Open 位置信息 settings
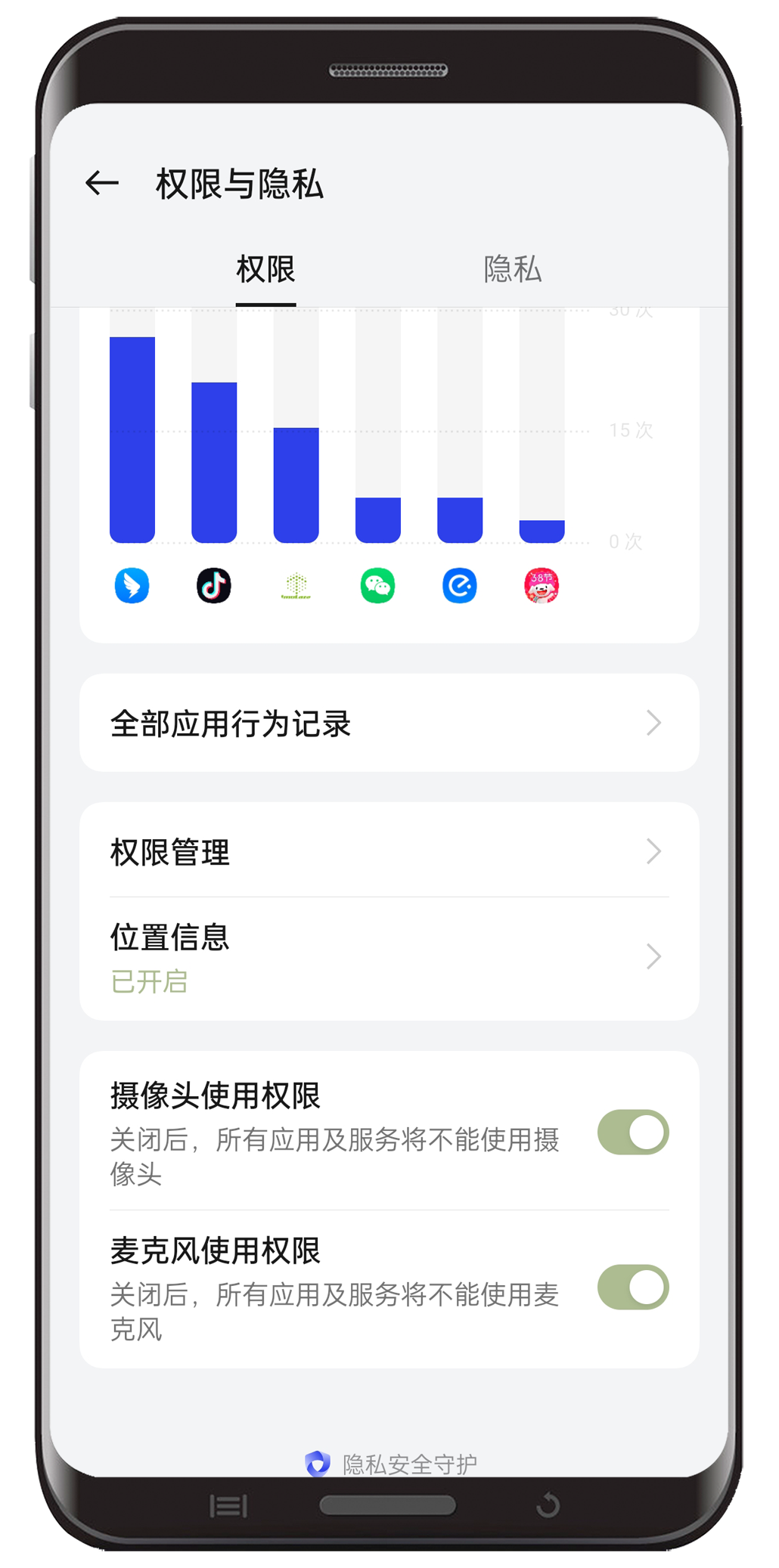The image size is (779, 1568). pos(389,958)
